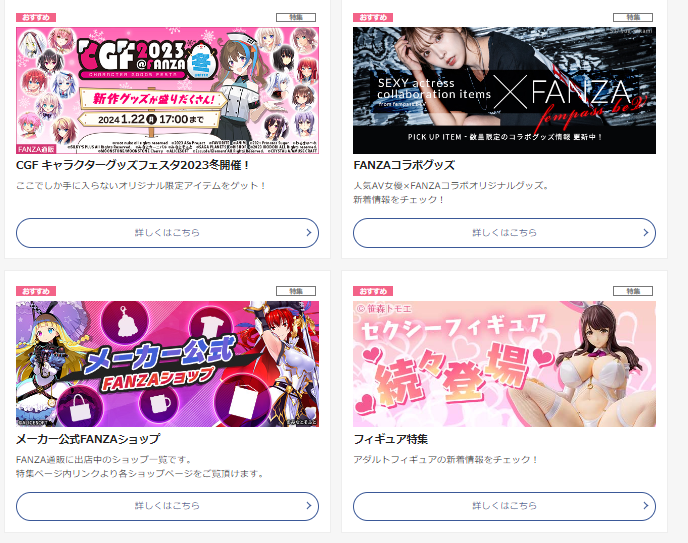Tap 詳しくはこちら under FANZAコラボグッズ
The width and height of the screenshot is (688, 543).
504,233
